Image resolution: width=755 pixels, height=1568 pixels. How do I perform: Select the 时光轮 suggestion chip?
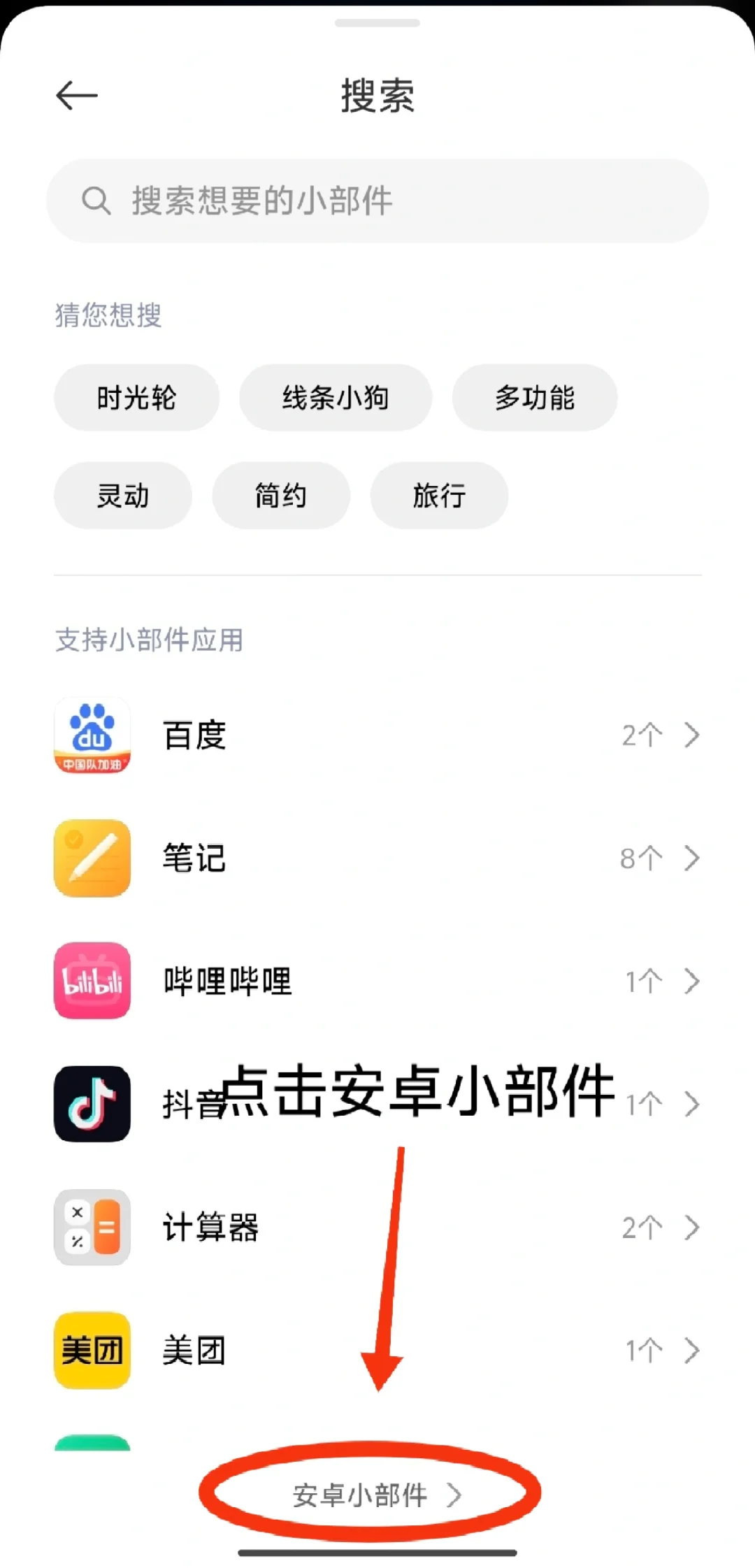[x=136, y=398]
